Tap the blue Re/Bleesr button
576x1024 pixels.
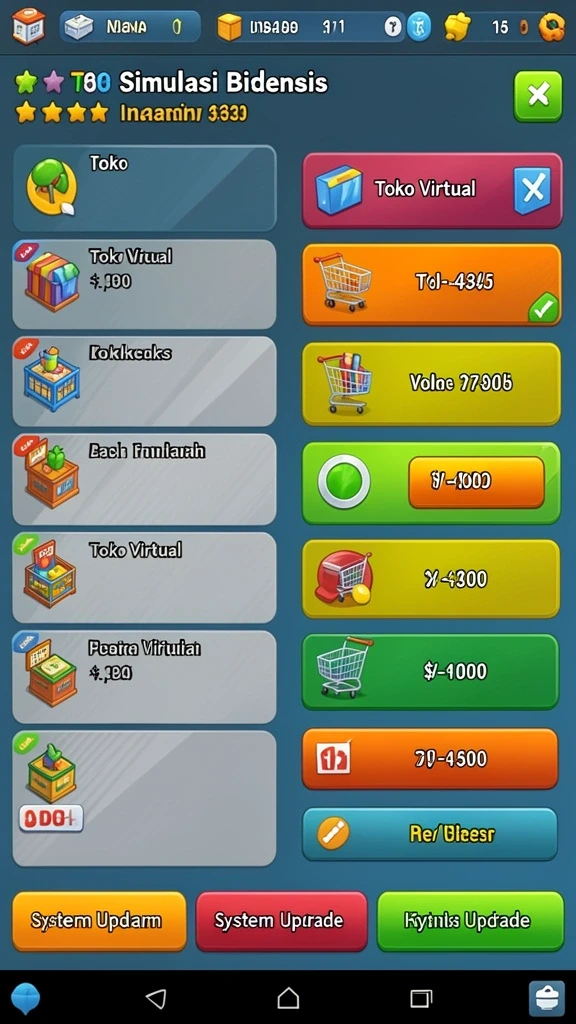point(430,834)
